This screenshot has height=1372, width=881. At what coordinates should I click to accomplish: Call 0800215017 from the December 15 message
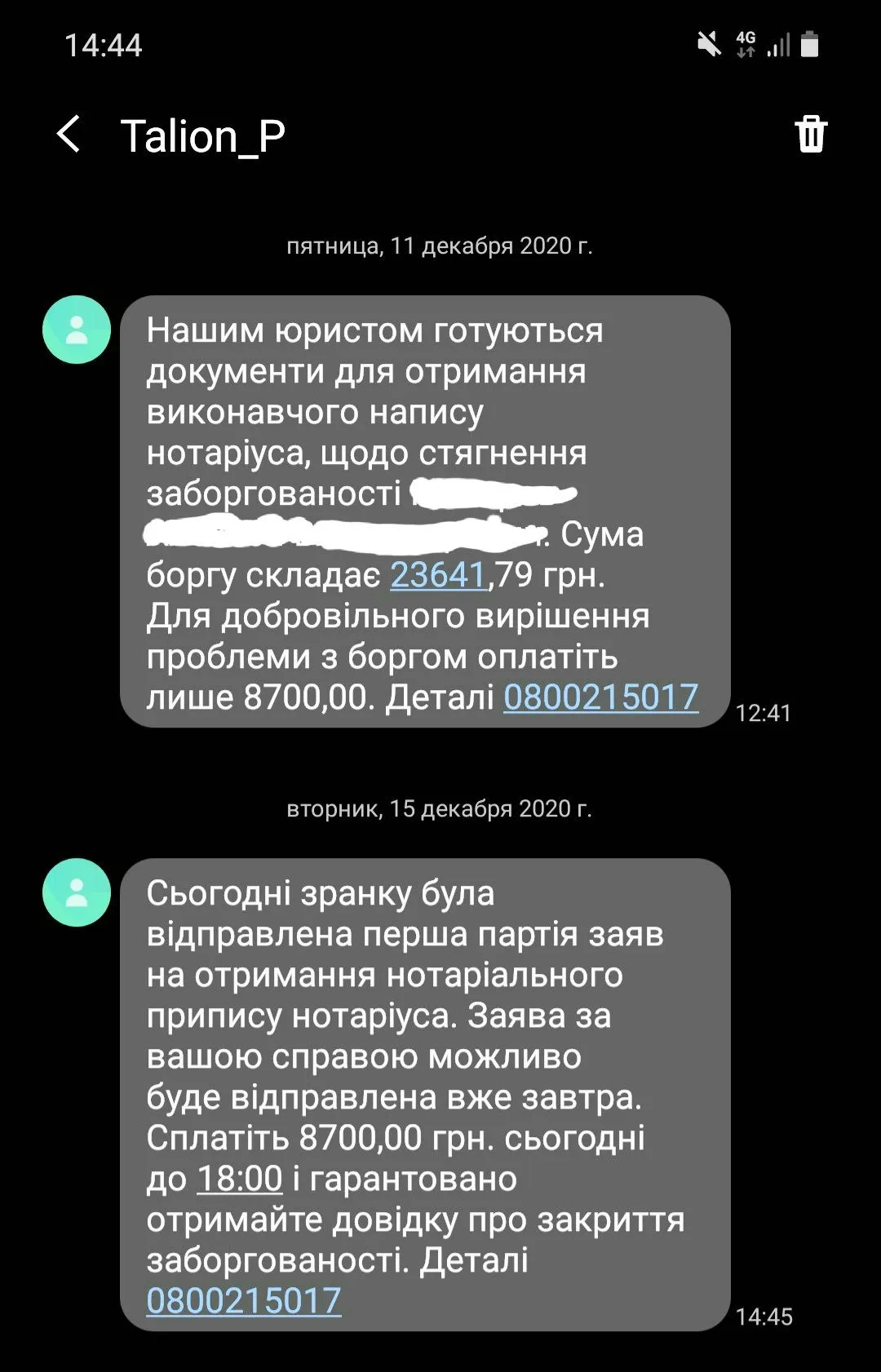point(243,1301)
